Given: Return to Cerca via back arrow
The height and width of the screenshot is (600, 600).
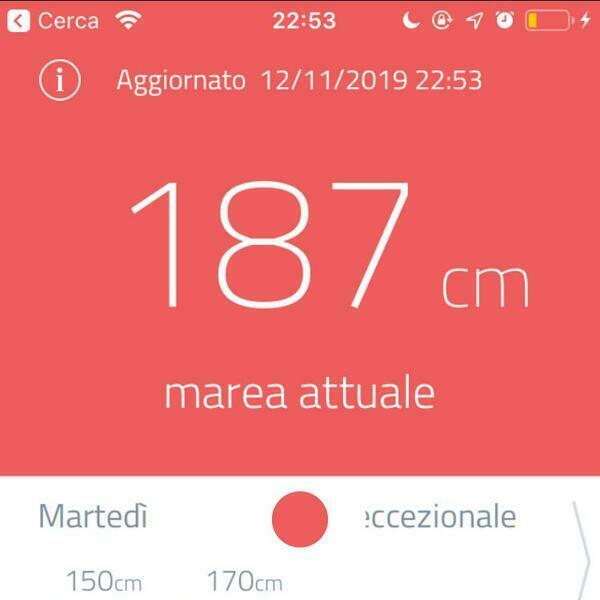Looking at the screenshot, I should 19,20.
